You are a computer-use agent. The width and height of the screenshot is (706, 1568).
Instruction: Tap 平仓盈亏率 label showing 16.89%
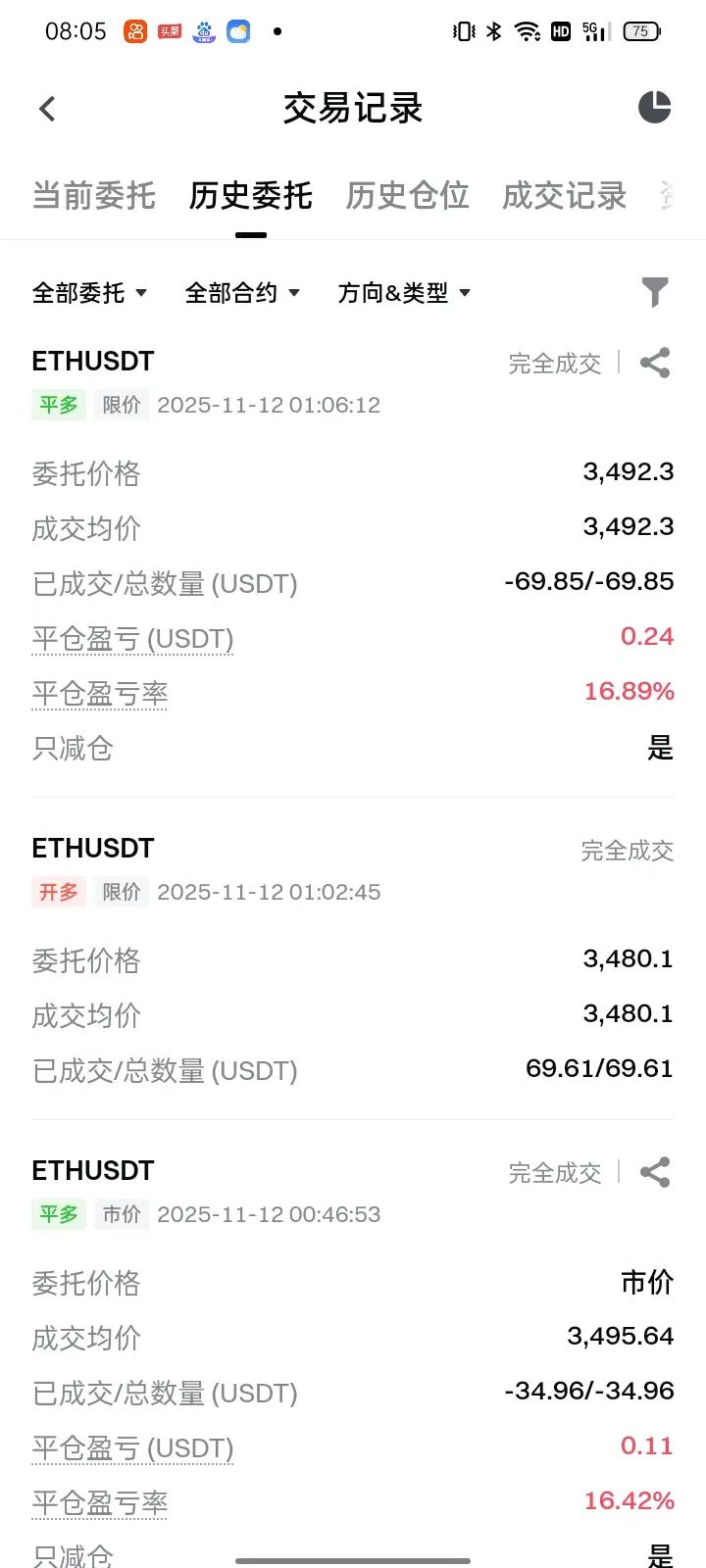click(100, 694)
